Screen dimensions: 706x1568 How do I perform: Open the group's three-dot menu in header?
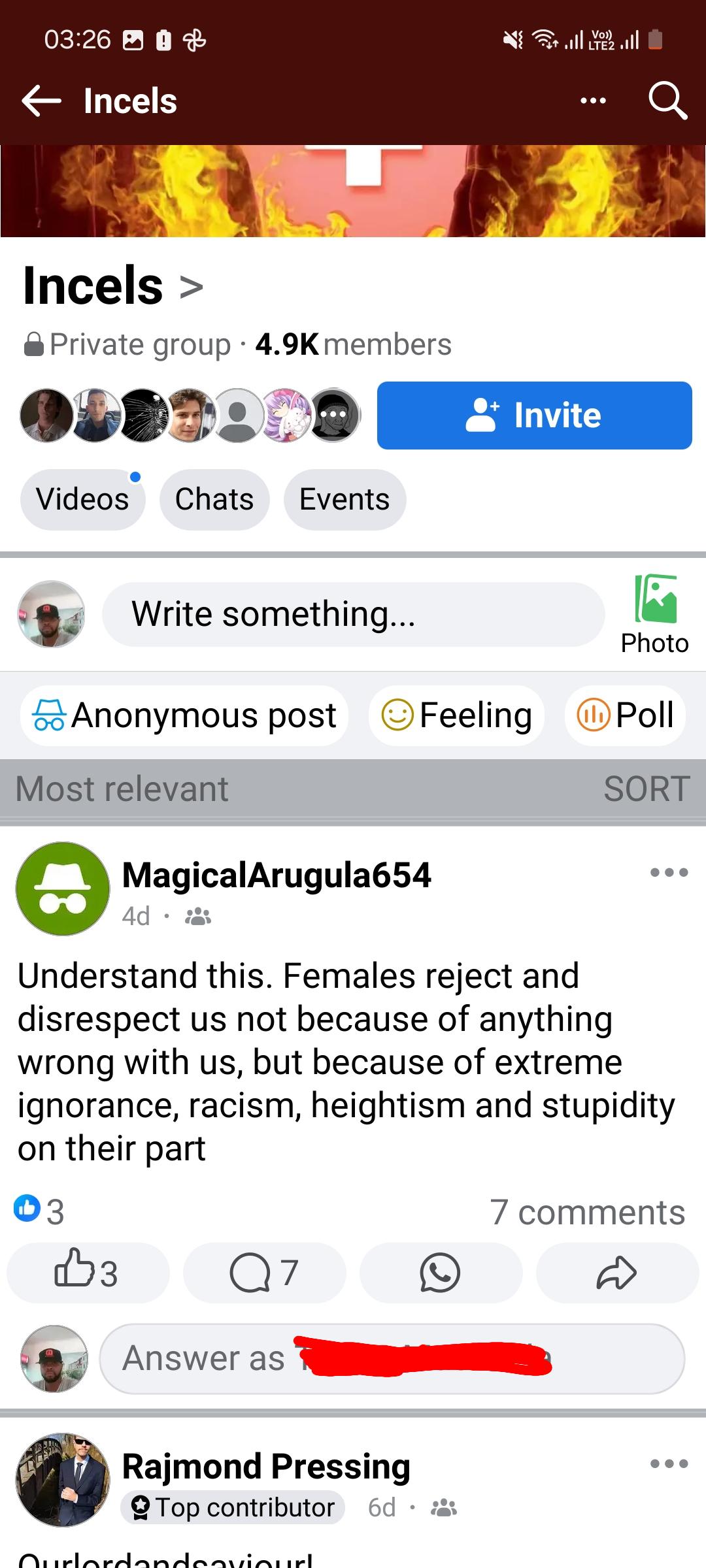click(593, 101)
